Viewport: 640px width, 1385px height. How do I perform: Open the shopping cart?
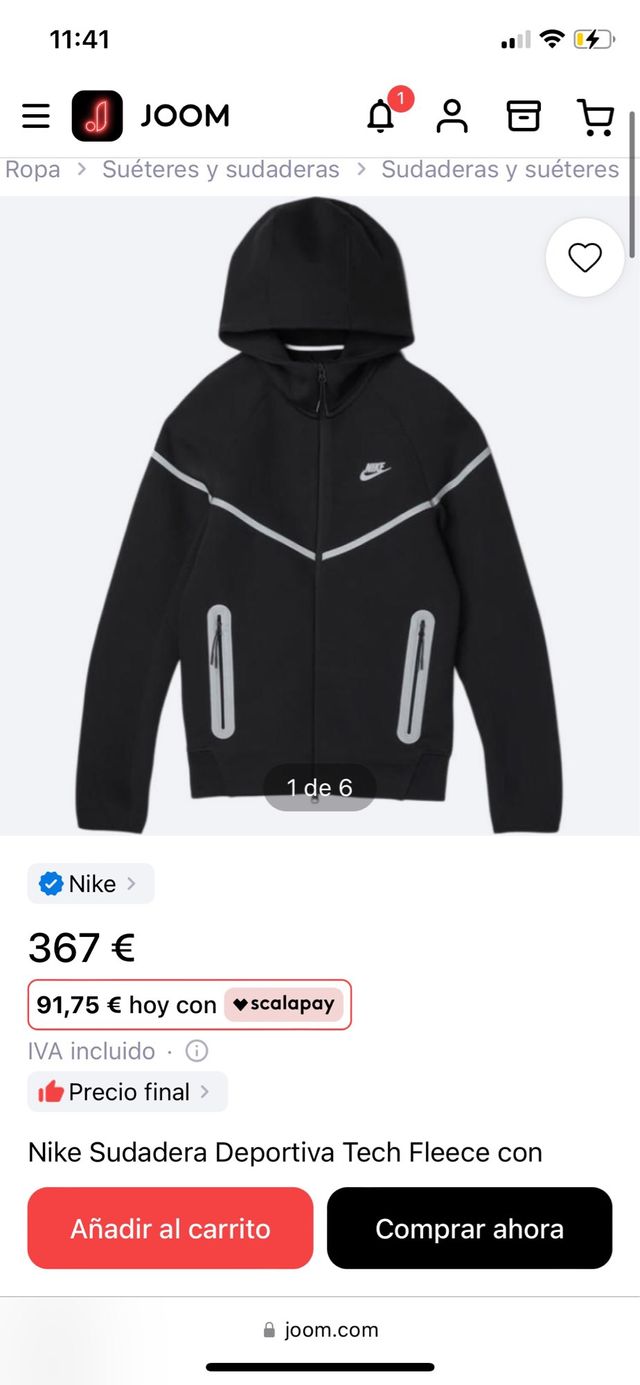tap(596, 116)
